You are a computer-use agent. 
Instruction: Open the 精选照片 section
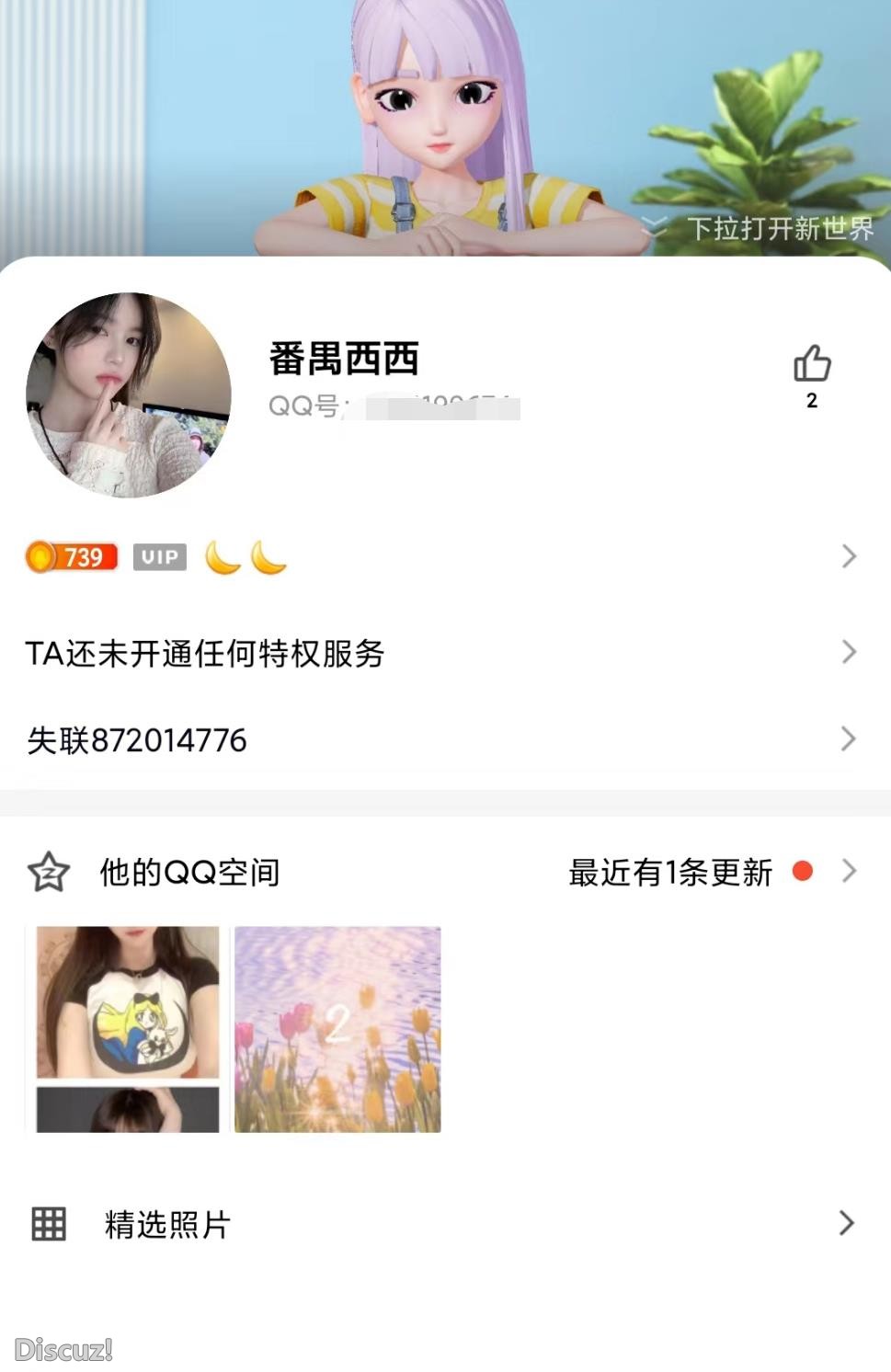(x=441, y=1224)
